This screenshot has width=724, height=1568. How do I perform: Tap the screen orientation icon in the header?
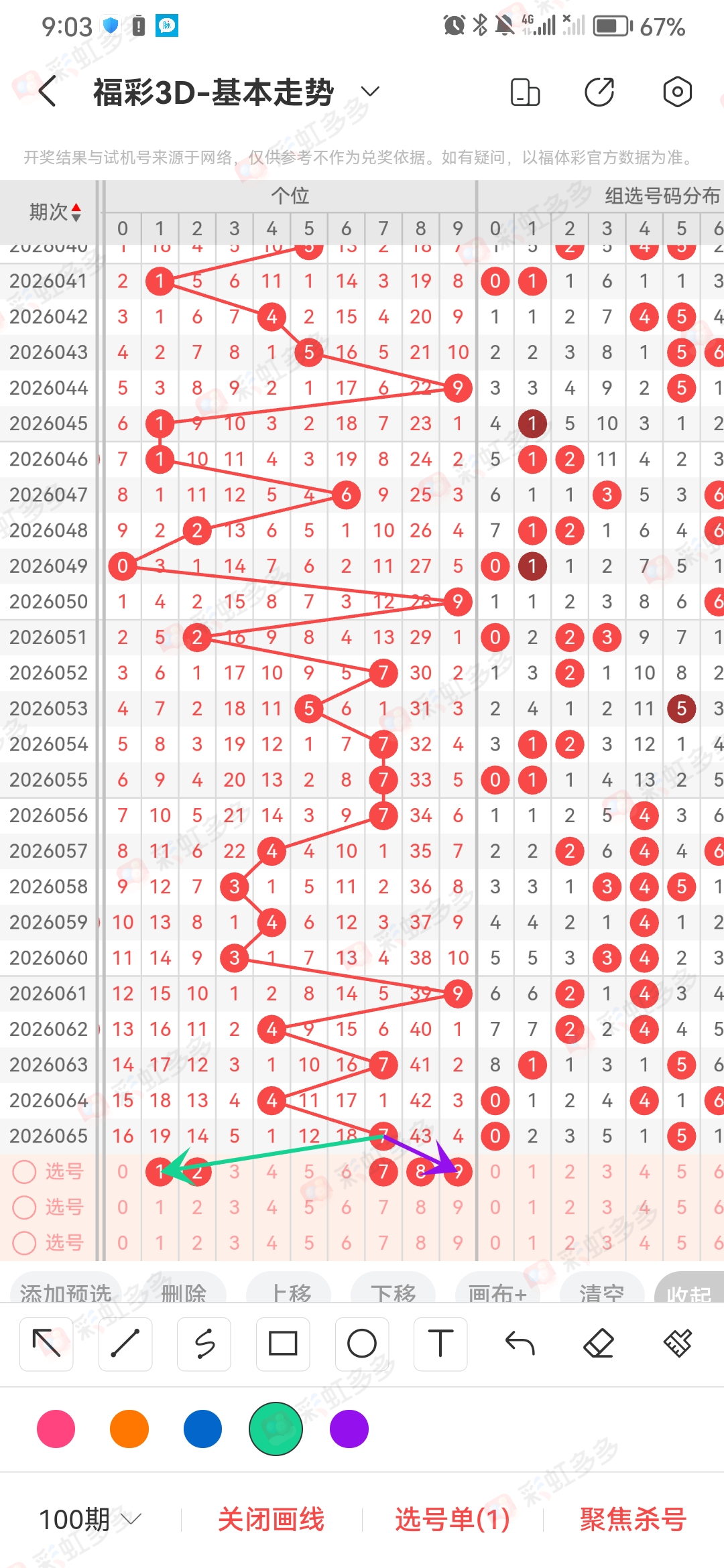click(525, 92)
